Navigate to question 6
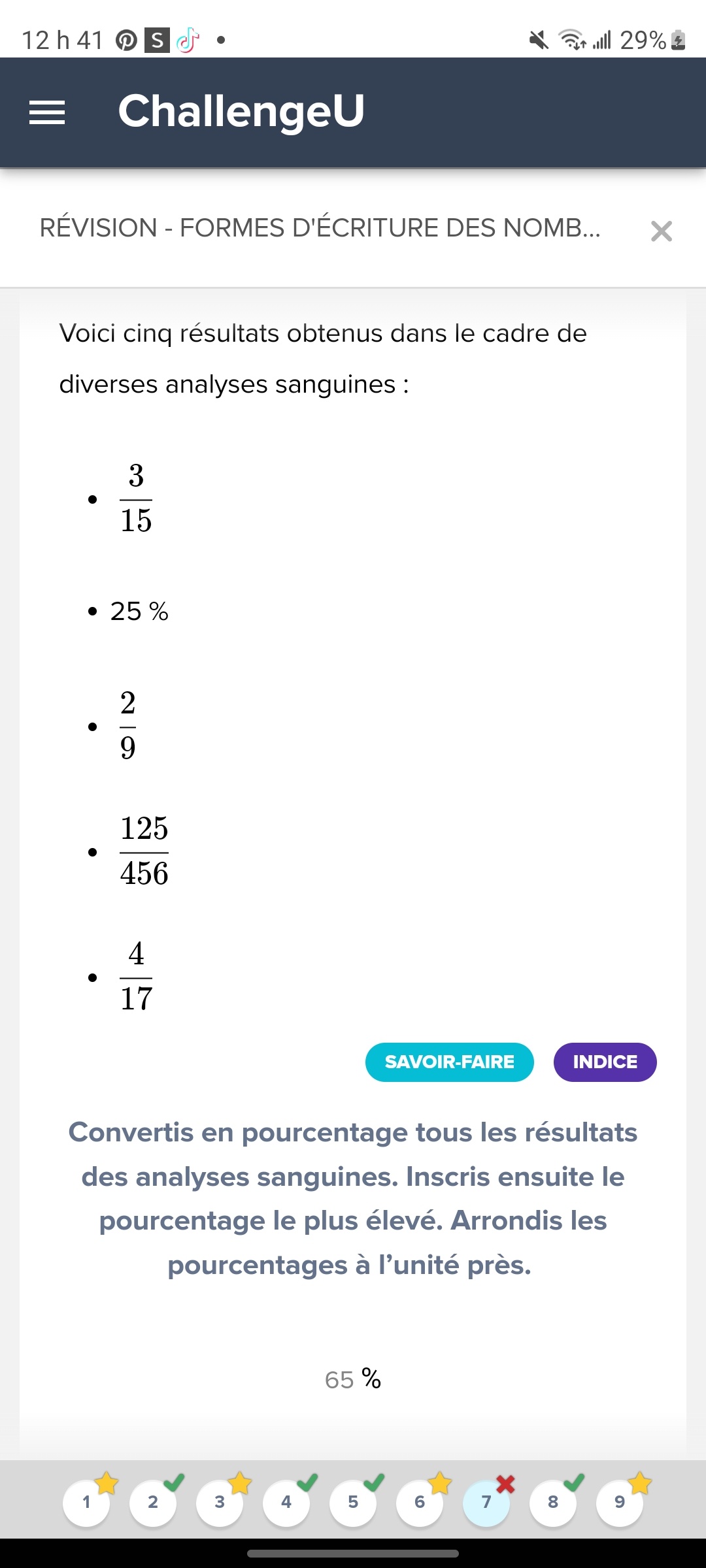706x1568 pixels. point(420,1502)
